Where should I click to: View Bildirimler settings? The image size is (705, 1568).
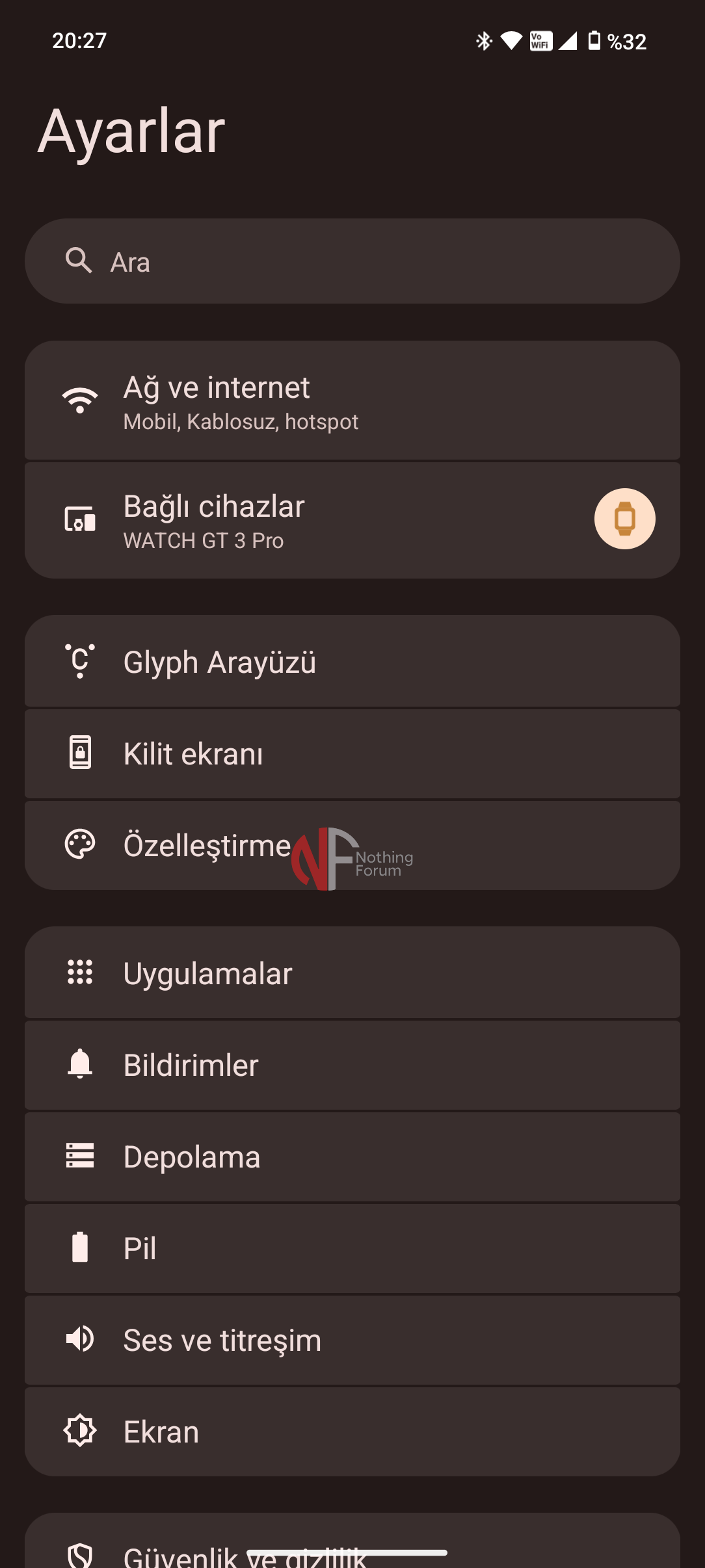pos(351,1065)
